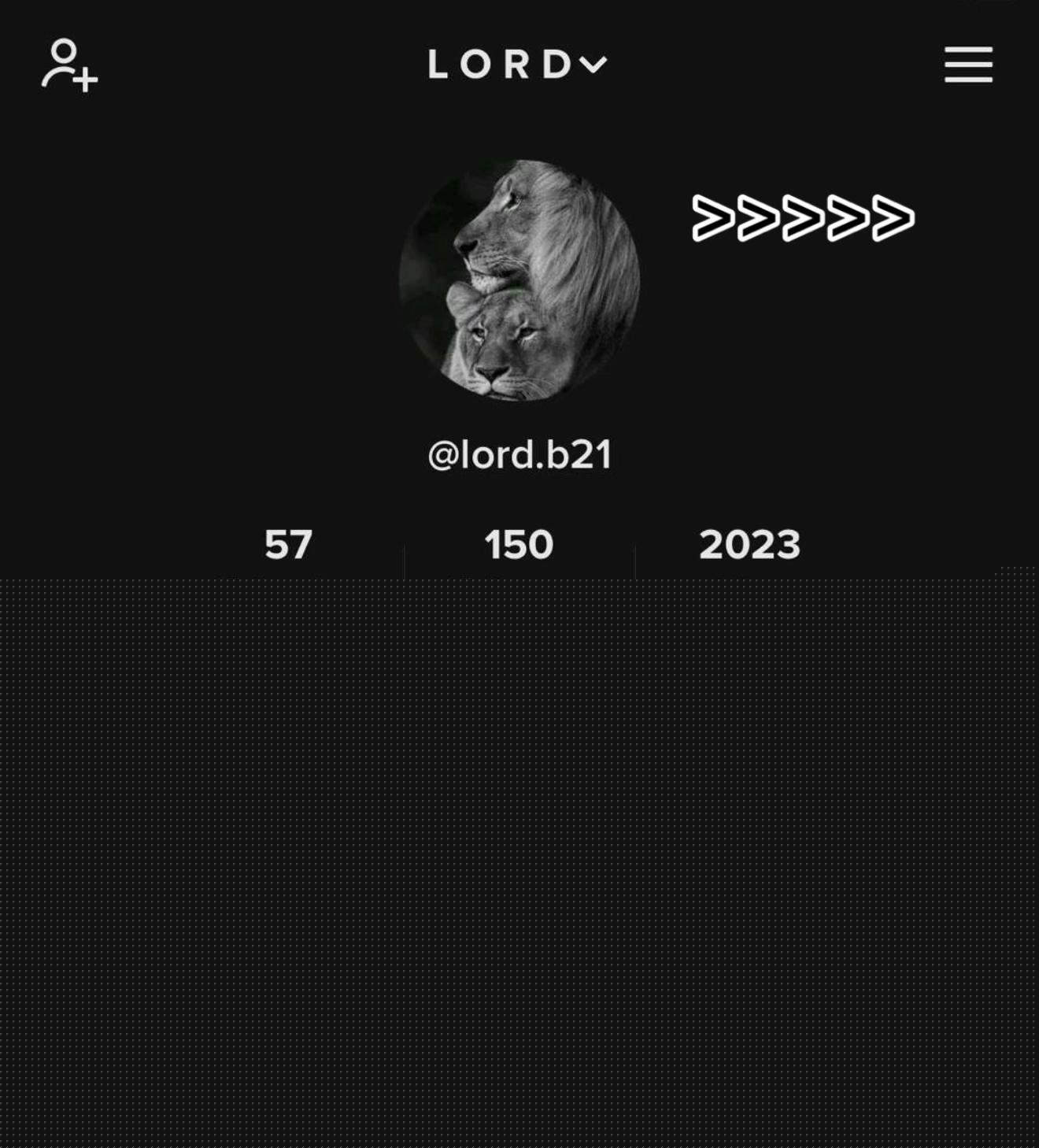Screen dimensions: 1039x1148
Task: Tap the @lord.b21 handle text
Action: (x=519, y=452)
